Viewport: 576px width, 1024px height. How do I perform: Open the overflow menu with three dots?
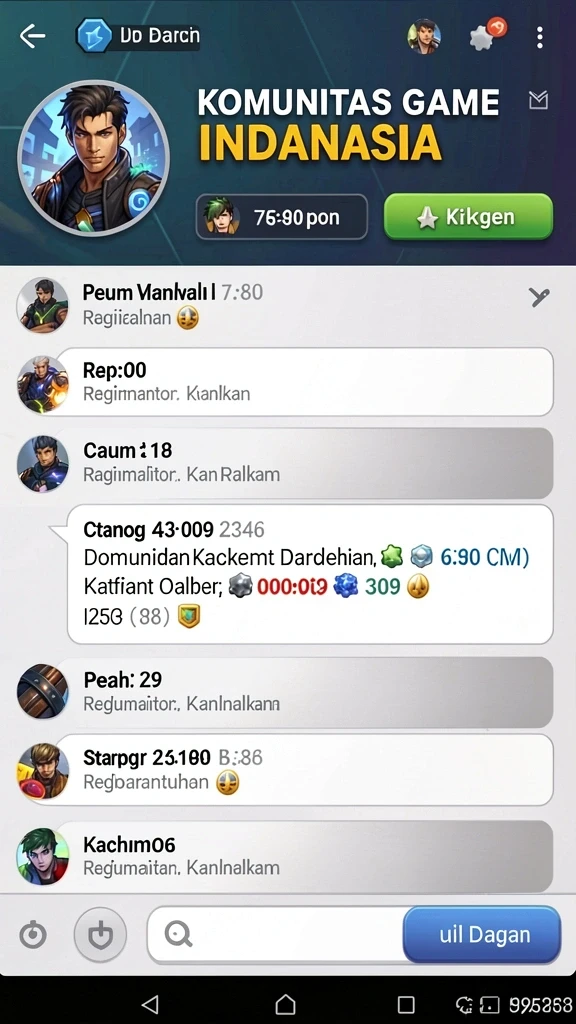point(539,37)
